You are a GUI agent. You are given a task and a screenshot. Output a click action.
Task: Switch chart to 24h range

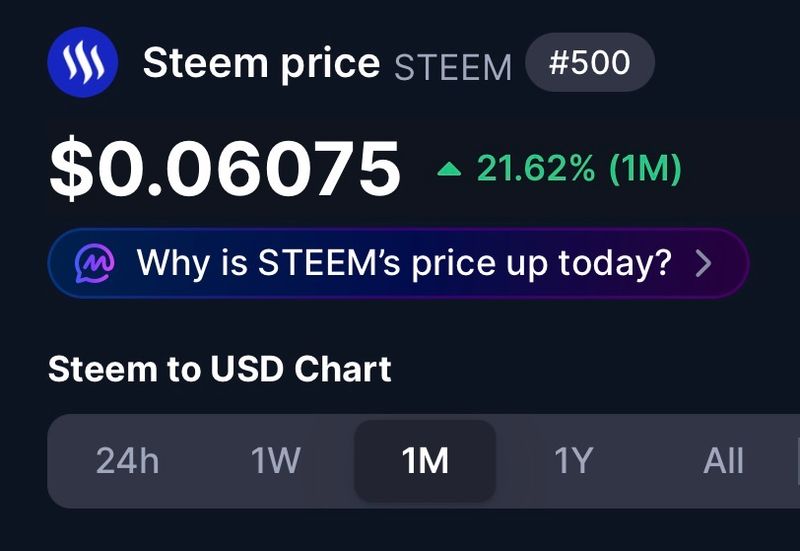(127, 461)
